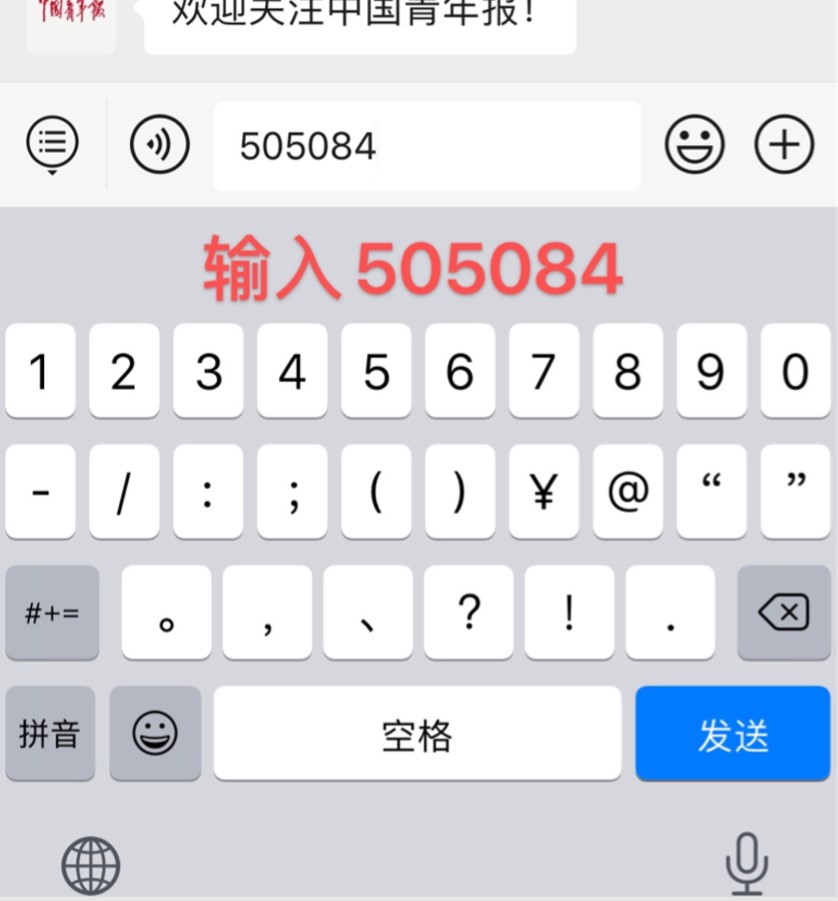The width and height of the screenshot is (838, 901).
Task: Switch to voice message input
Action: pos(160,145)
